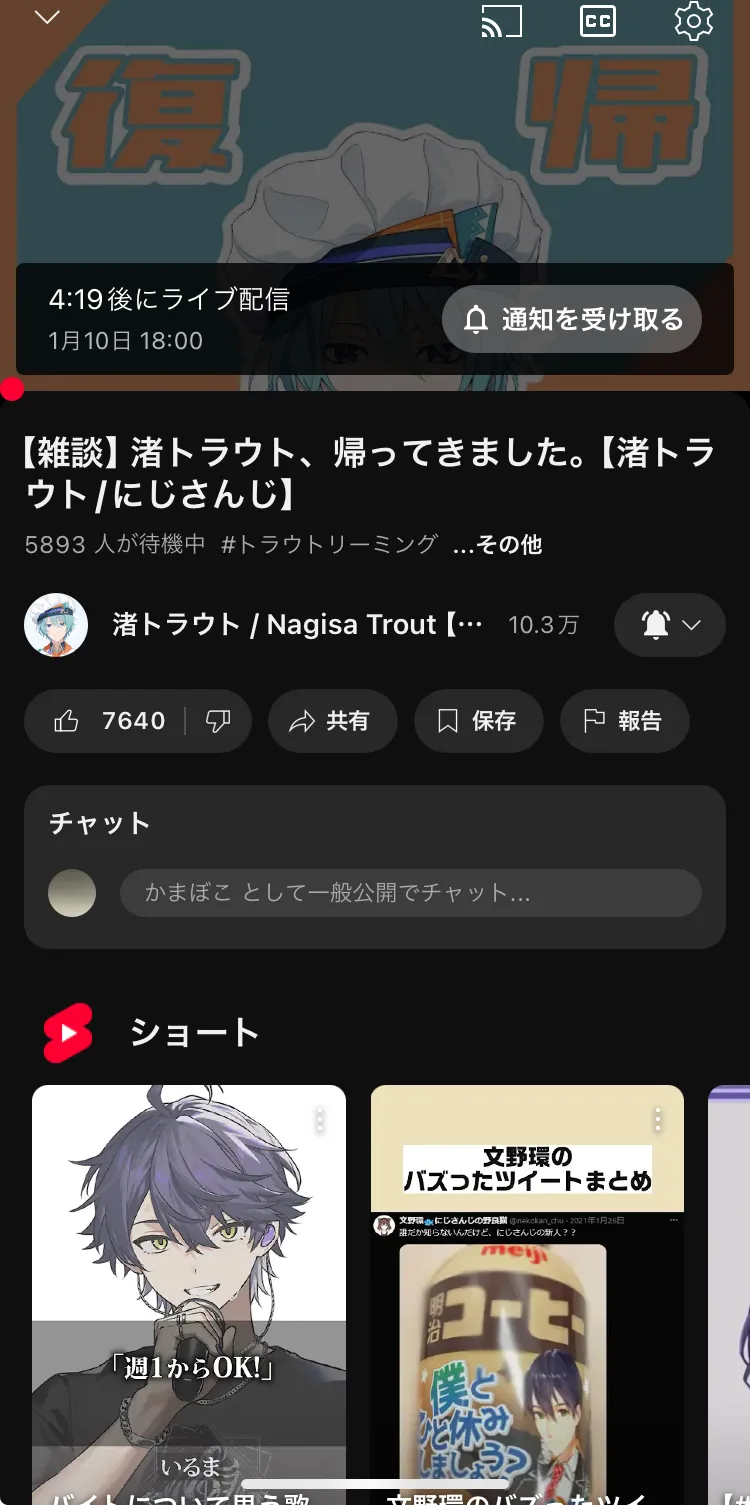
Task: Tap the public chat message field
Action: [410, 893]
